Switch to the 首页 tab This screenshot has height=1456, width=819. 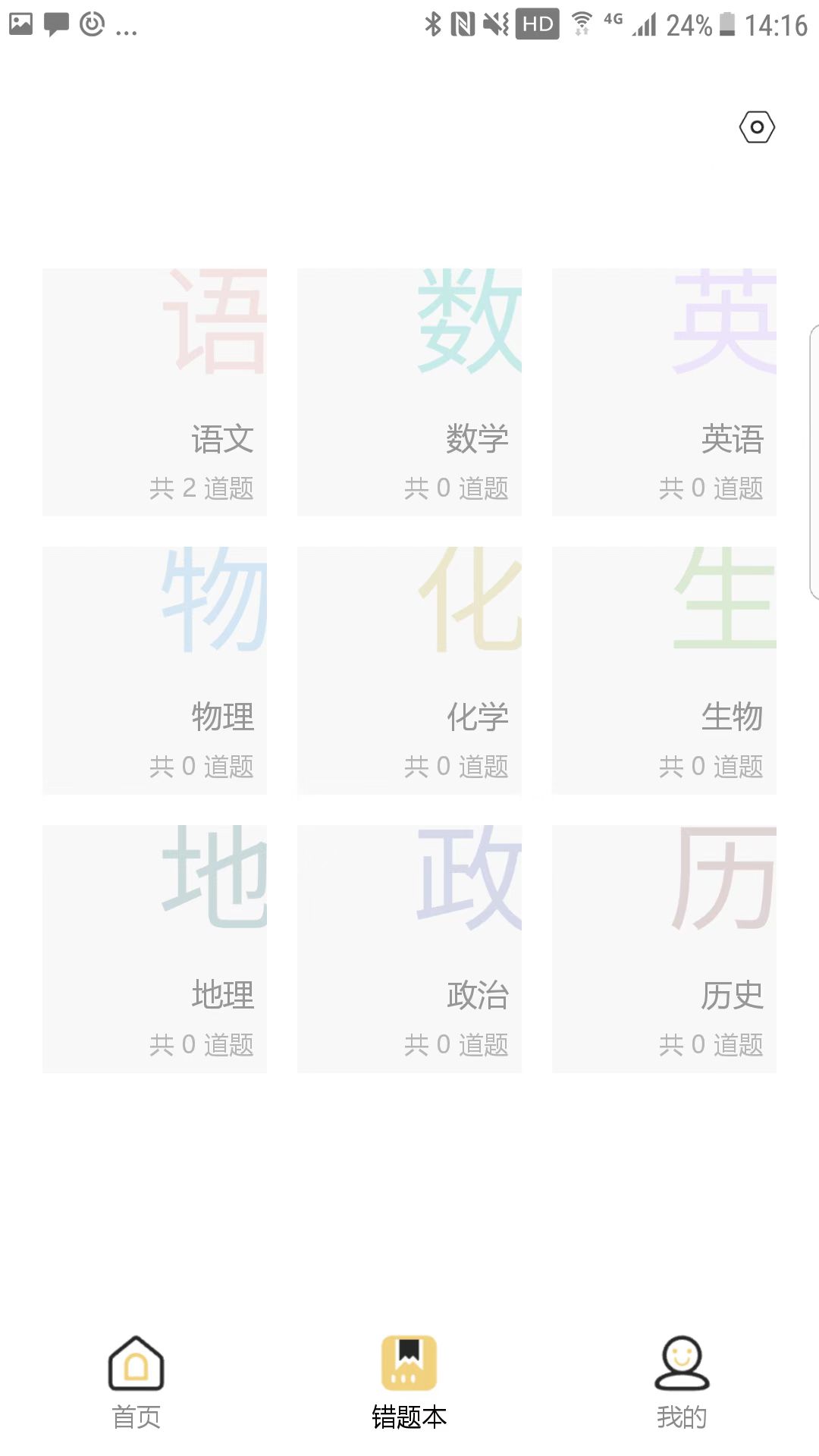136,1388
